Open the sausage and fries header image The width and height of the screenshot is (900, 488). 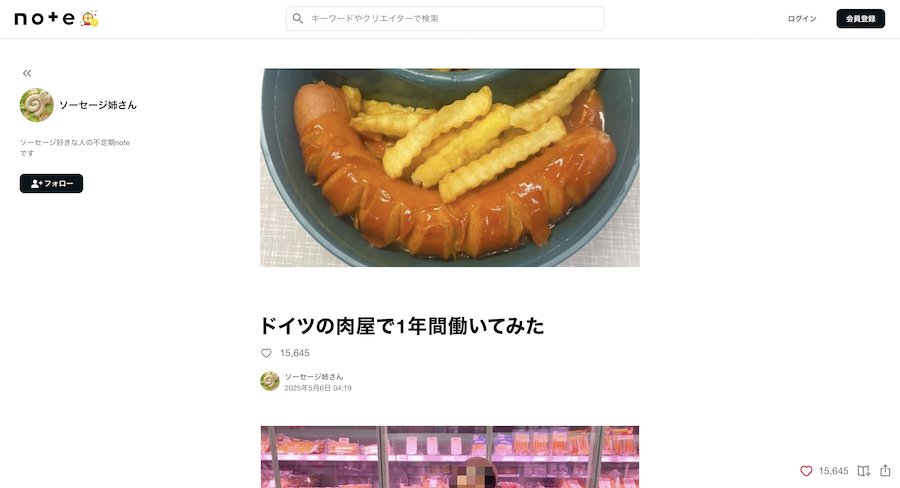click(x=449, y=167)
